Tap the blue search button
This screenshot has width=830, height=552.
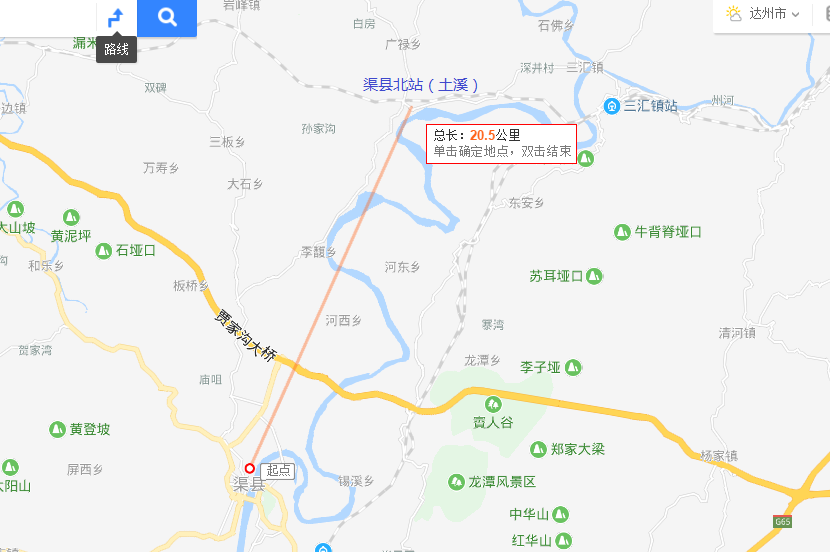167,17
